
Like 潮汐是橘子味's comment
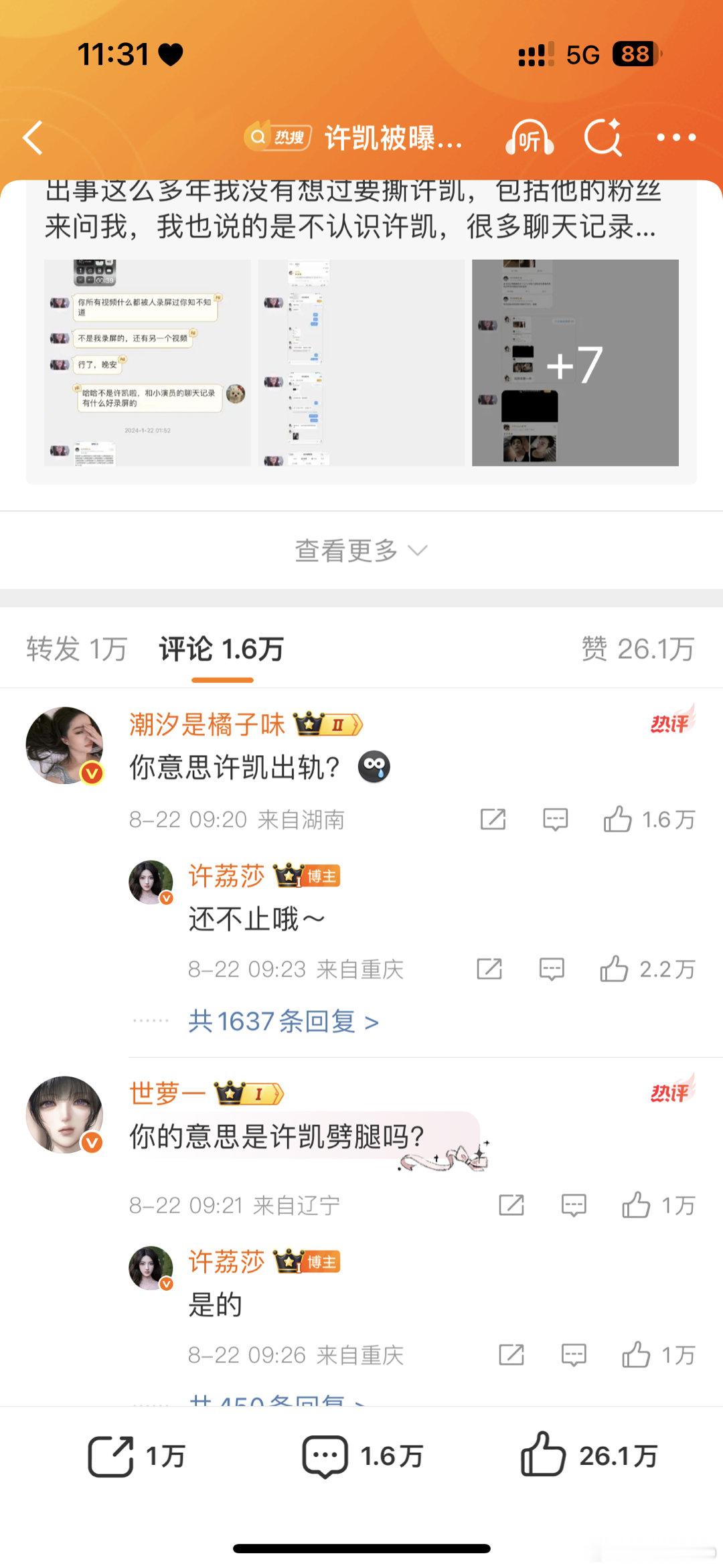[618, 819]
